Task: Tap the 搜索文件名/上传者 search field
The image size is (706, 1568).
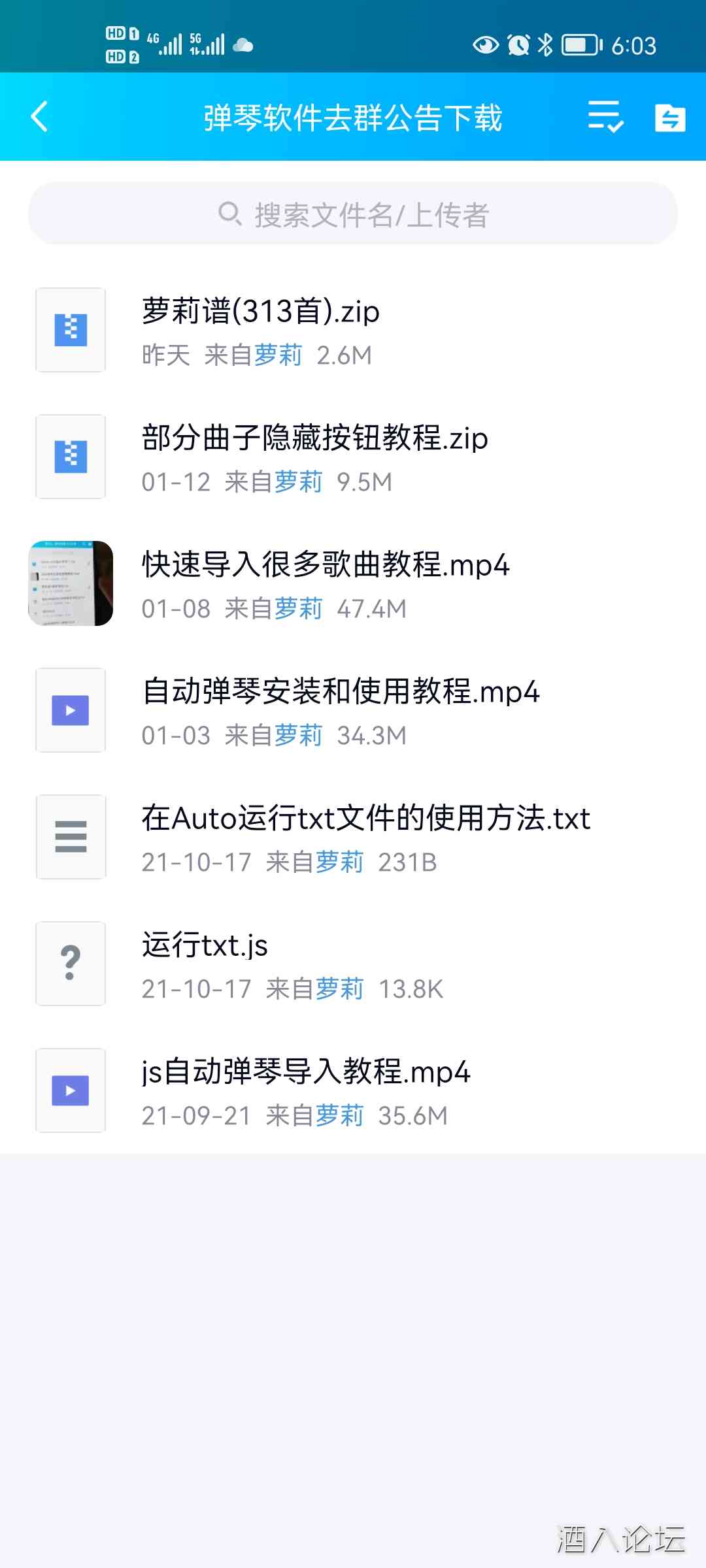Action: tap(353, 214)
